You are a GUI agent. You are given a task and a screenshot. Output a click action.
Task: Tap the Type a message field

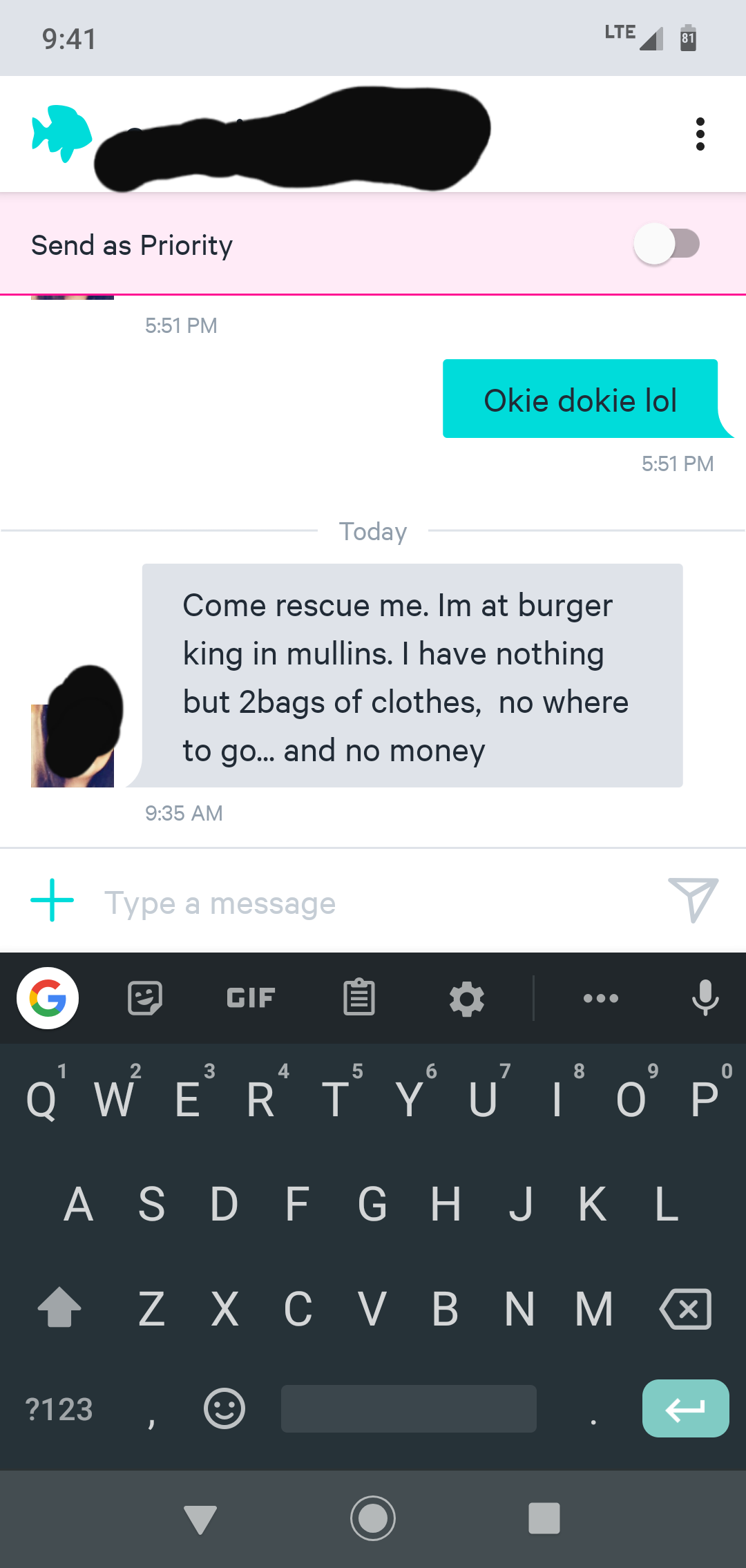click(373, 903)
